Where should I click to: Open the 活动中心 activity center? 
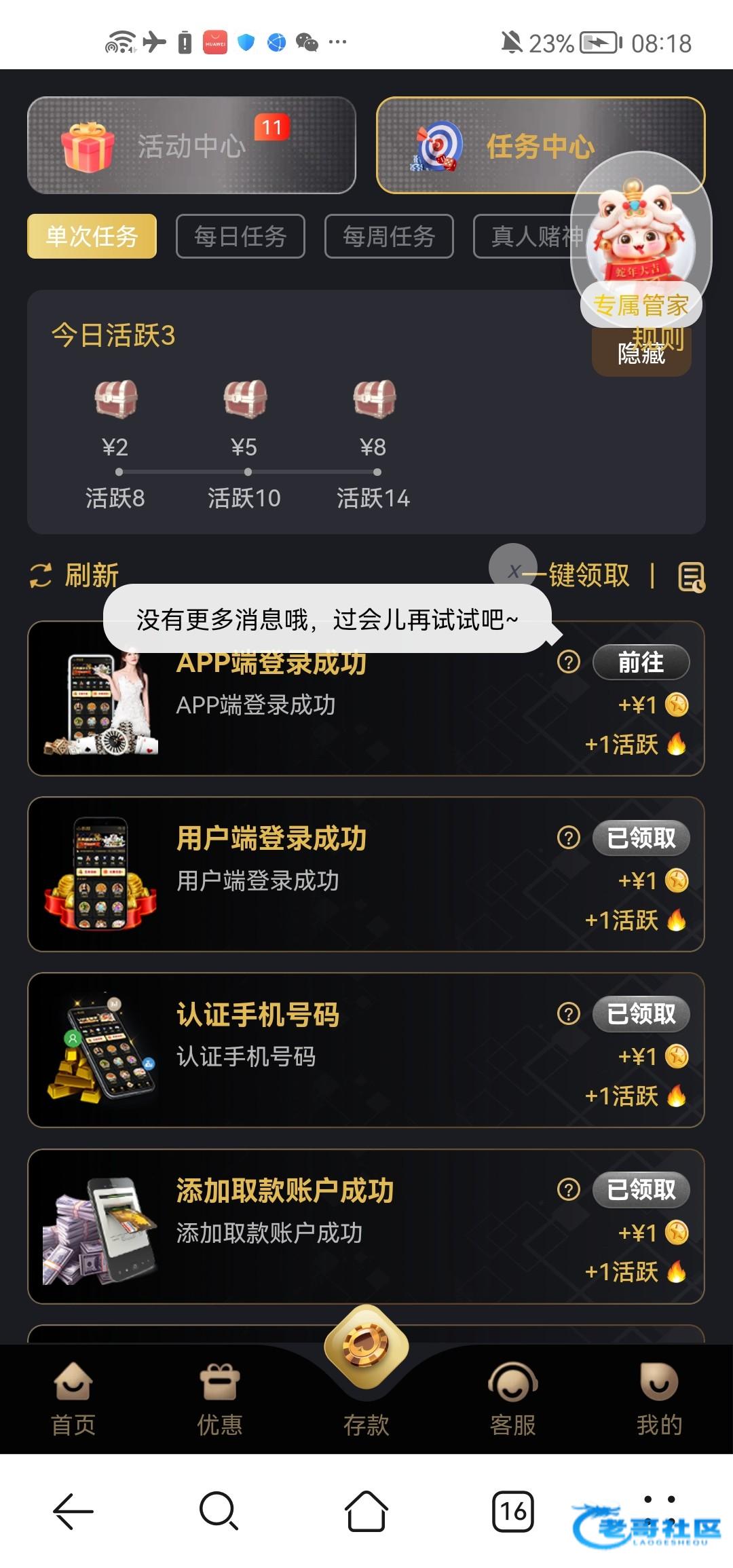coord(191,145)
